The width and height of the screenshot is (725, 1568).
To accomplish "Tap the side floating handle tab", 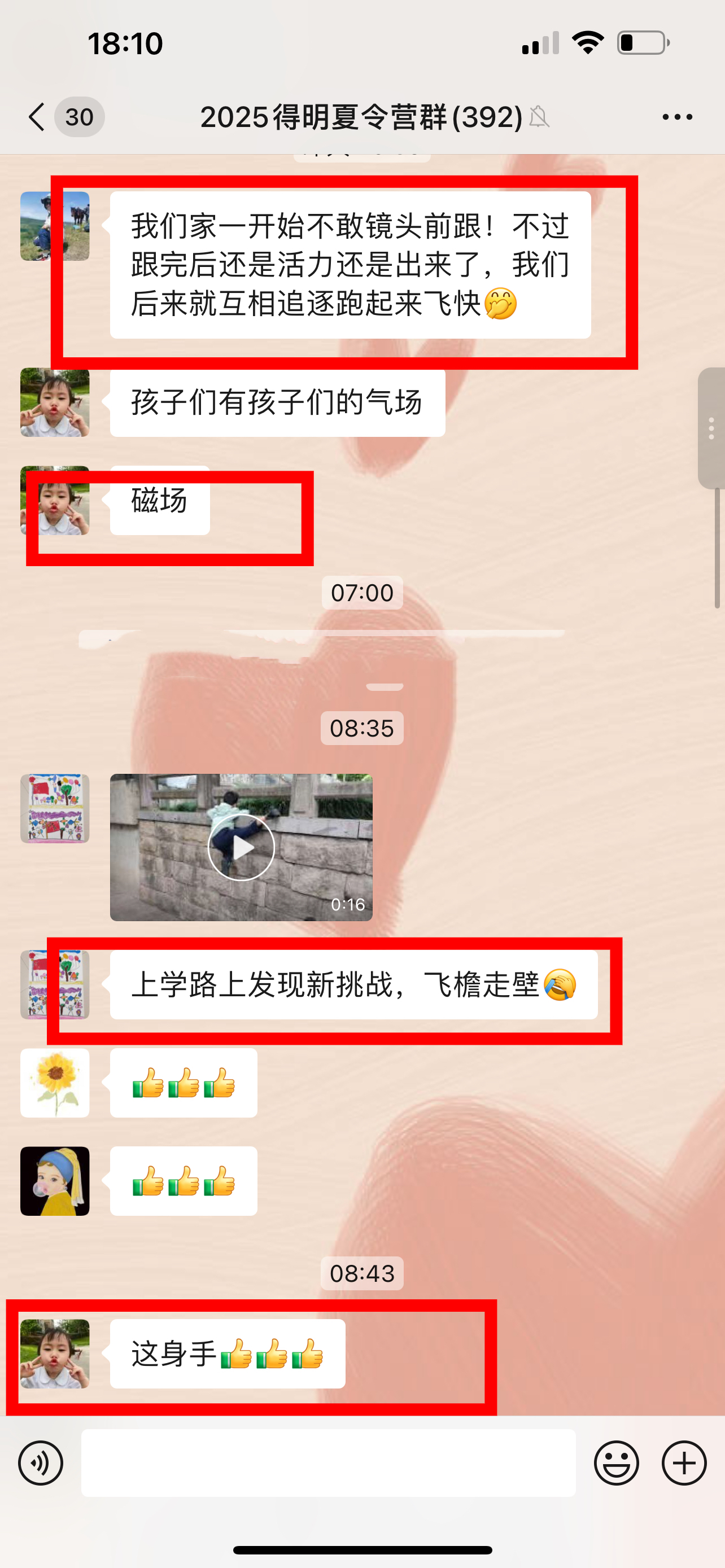I will point(711,428).
